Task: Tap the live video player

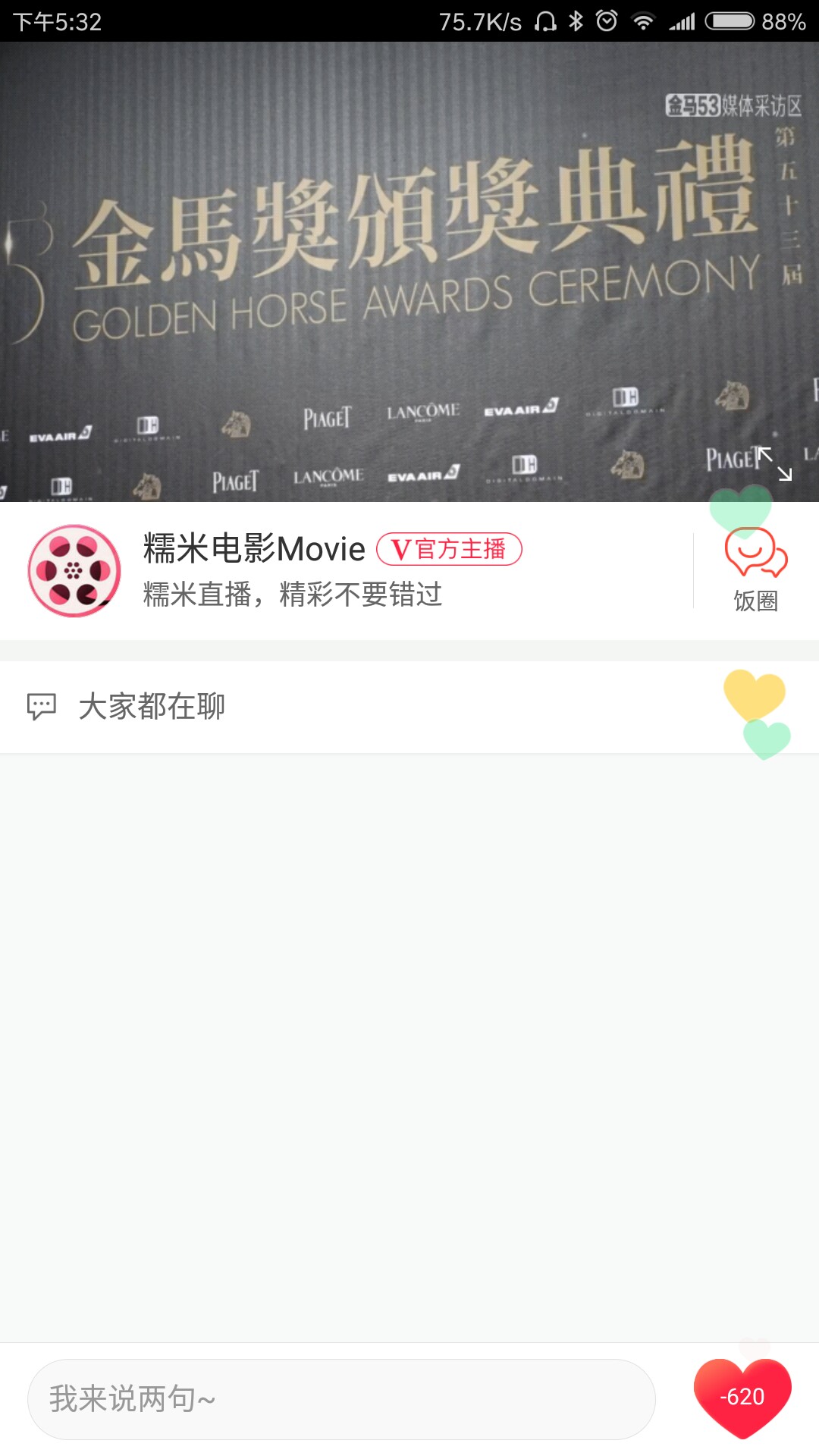Action: coord(409,271)
